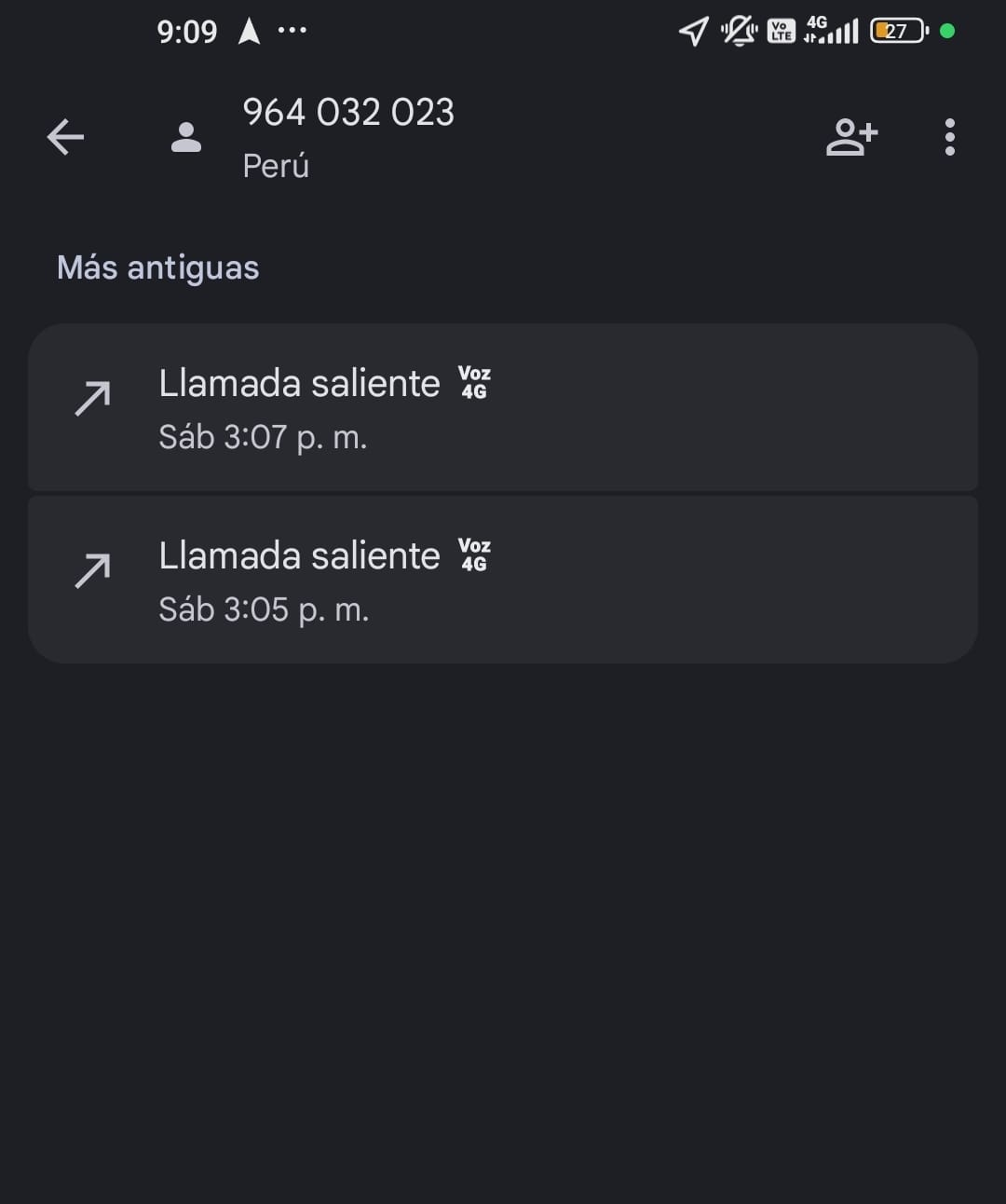Open outgoing call from Sáb 3:07 p. m.

(503, 407)
